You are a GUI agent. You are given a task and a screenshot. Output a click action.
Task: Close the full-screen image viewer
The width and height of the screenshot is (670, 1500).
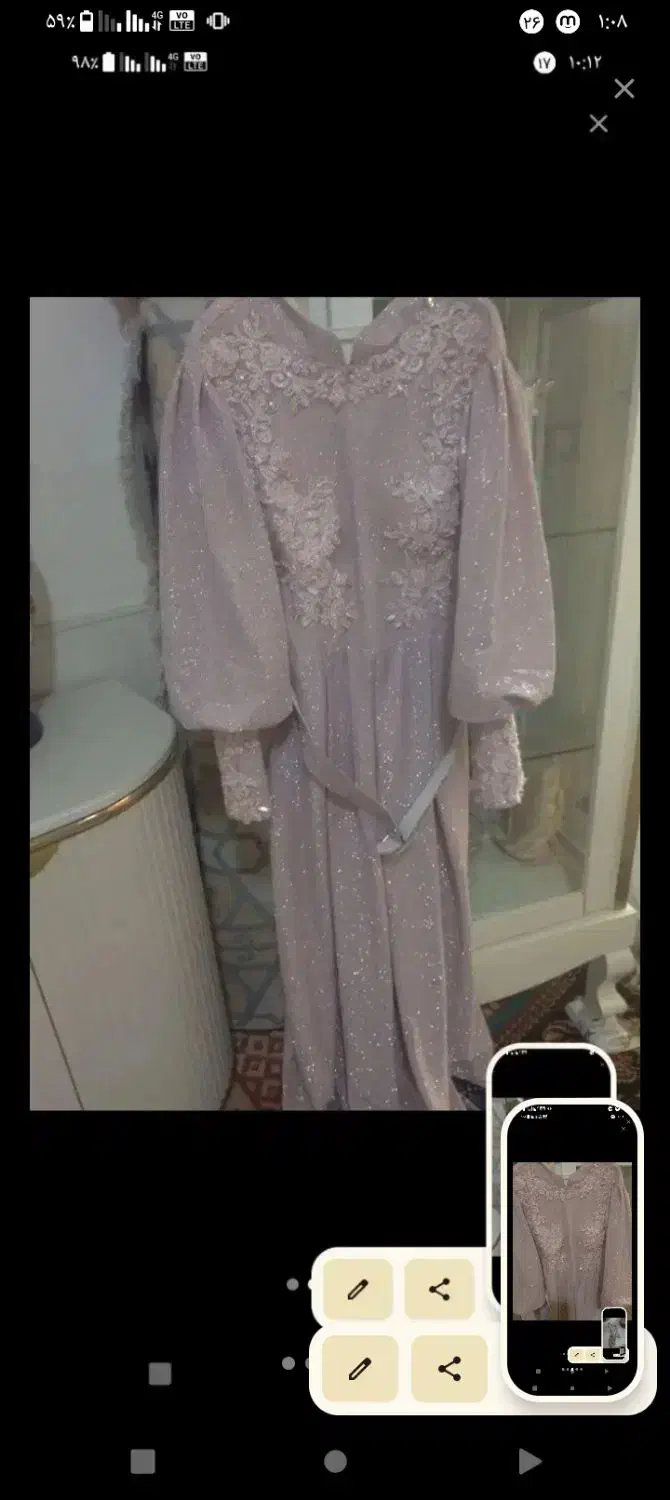point(624,89)
